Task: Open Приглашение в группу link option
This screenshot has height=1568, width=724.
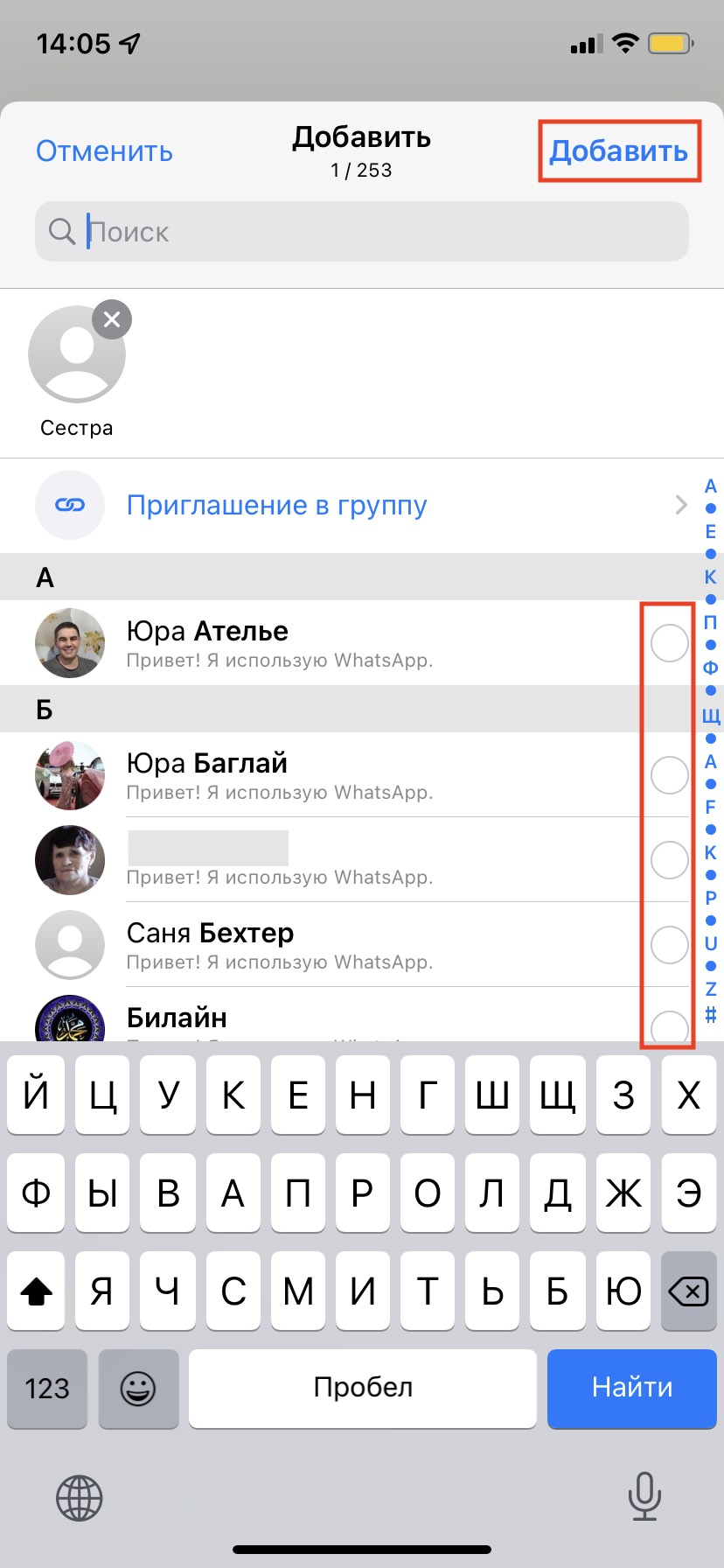Action: coord(276,506)
